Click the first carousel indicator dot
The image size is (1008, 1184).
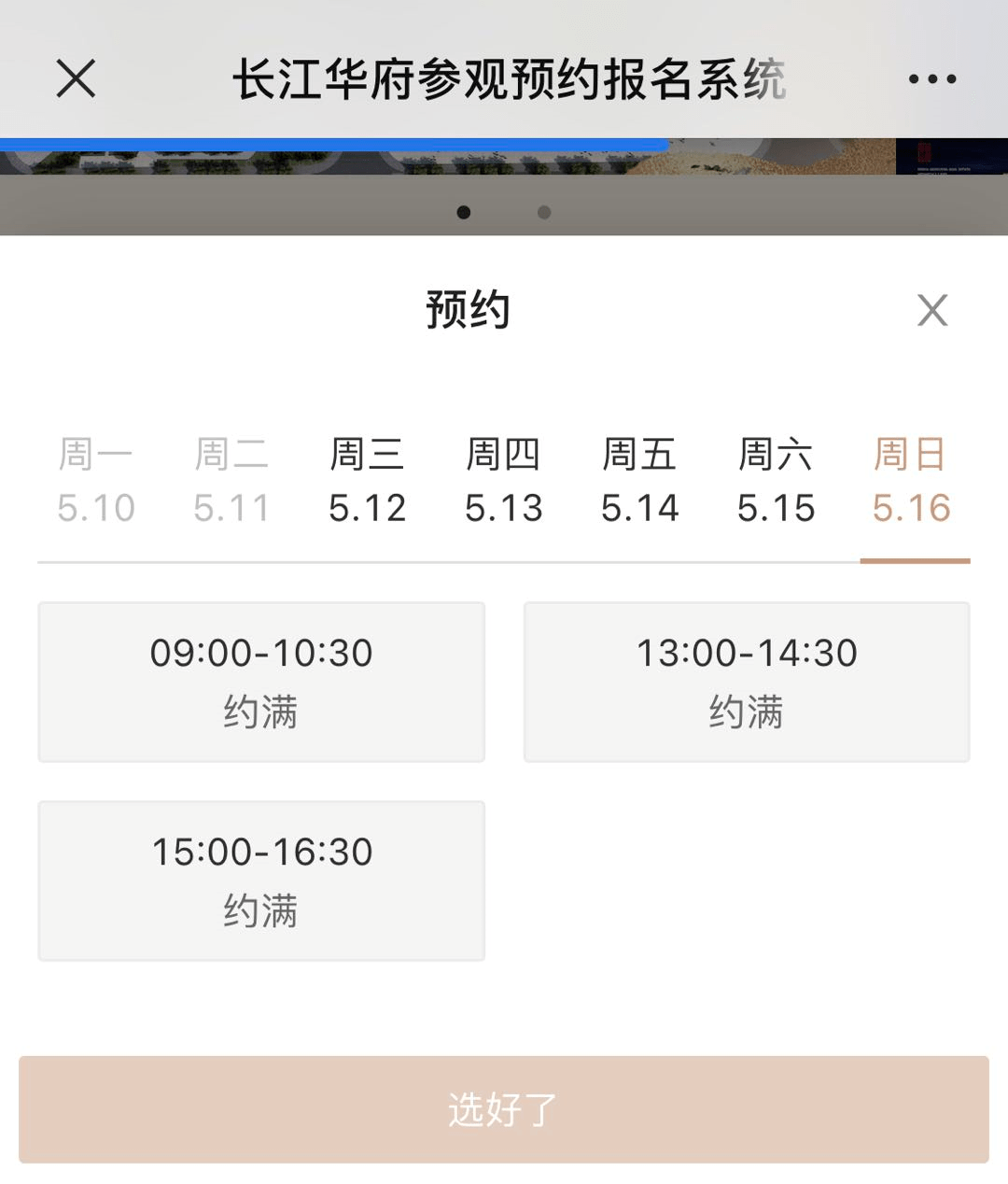click(x=465, y=212)
